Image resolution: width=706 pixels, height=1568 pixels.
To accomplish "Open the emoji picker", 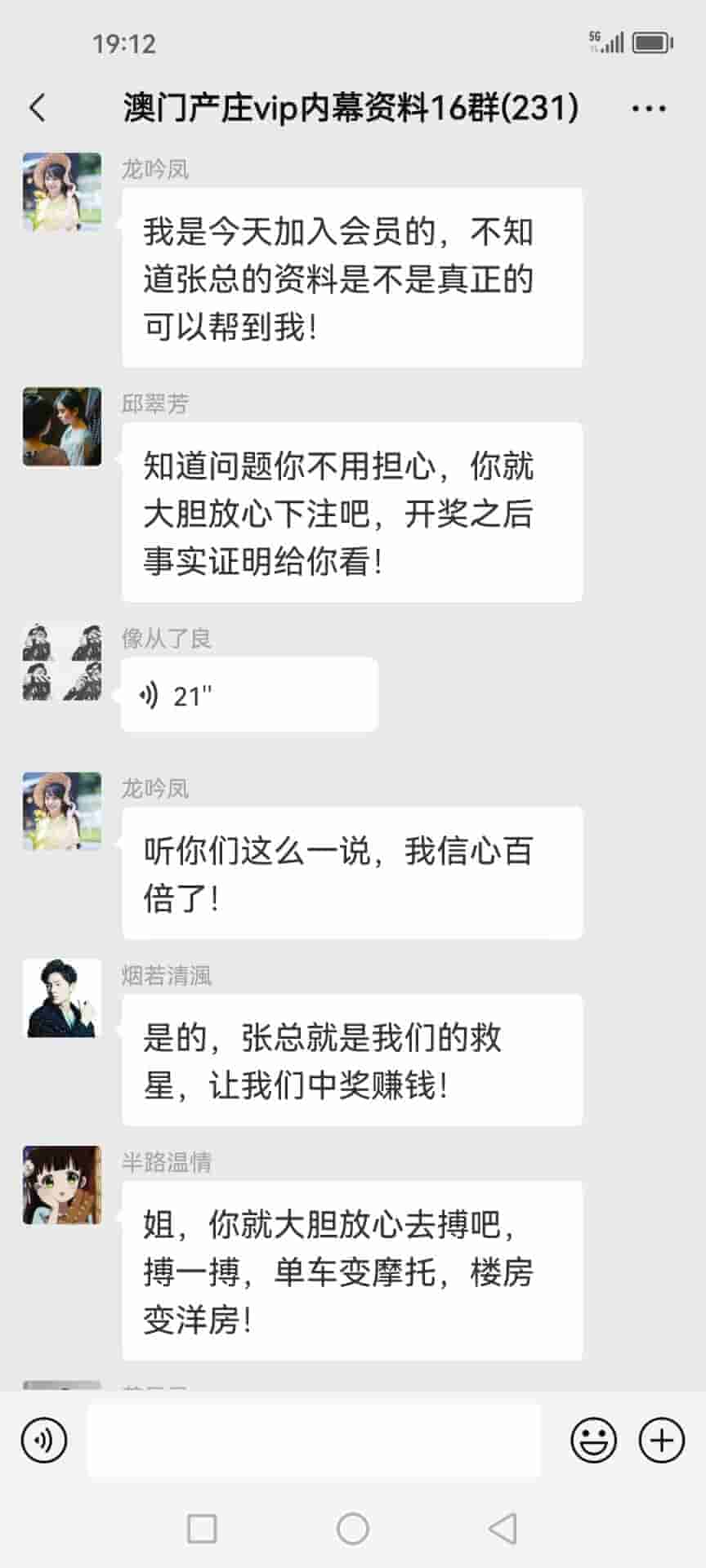I will (x=593, y=1440).
